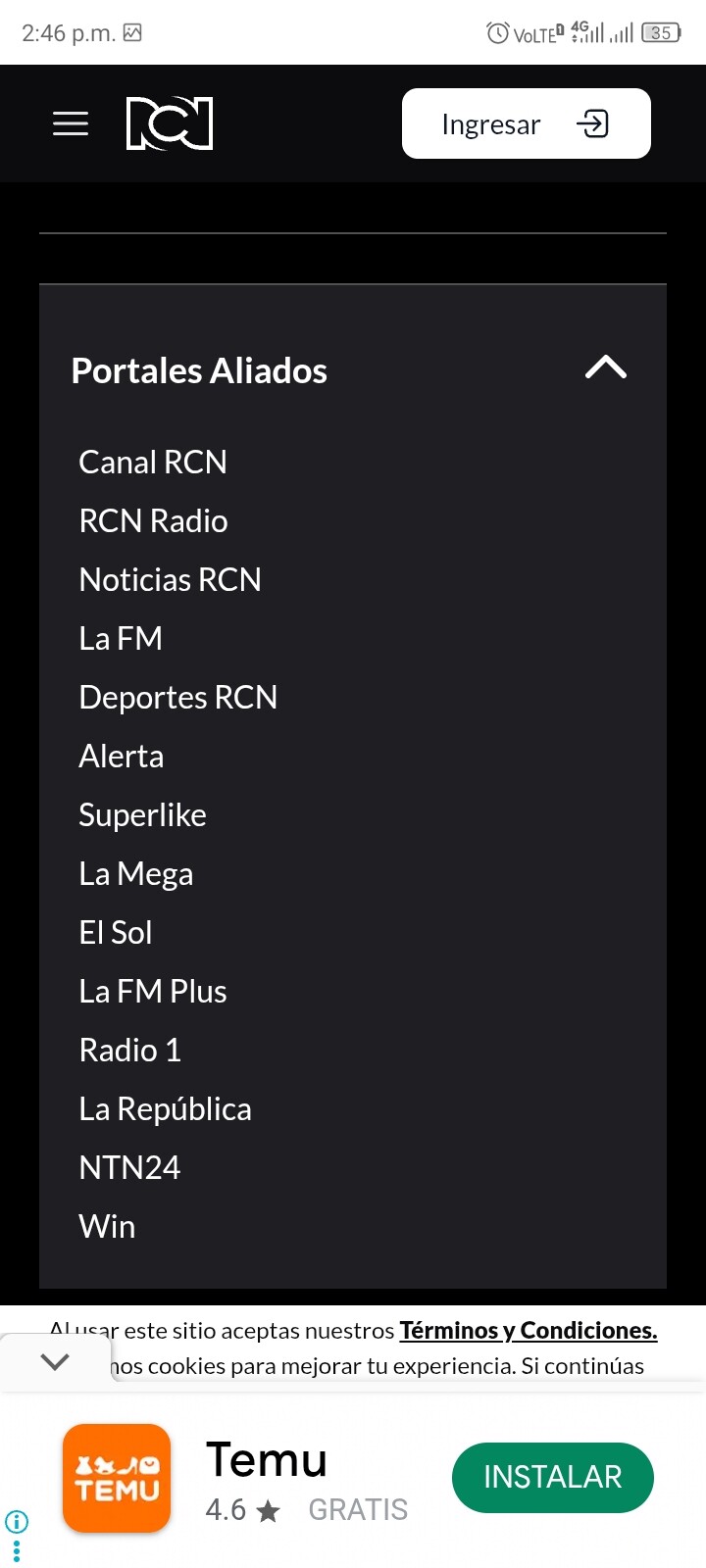Tap the Ingresar login button
The image size is (706, 1568).
pyautogui.click(x=526, y=123)
